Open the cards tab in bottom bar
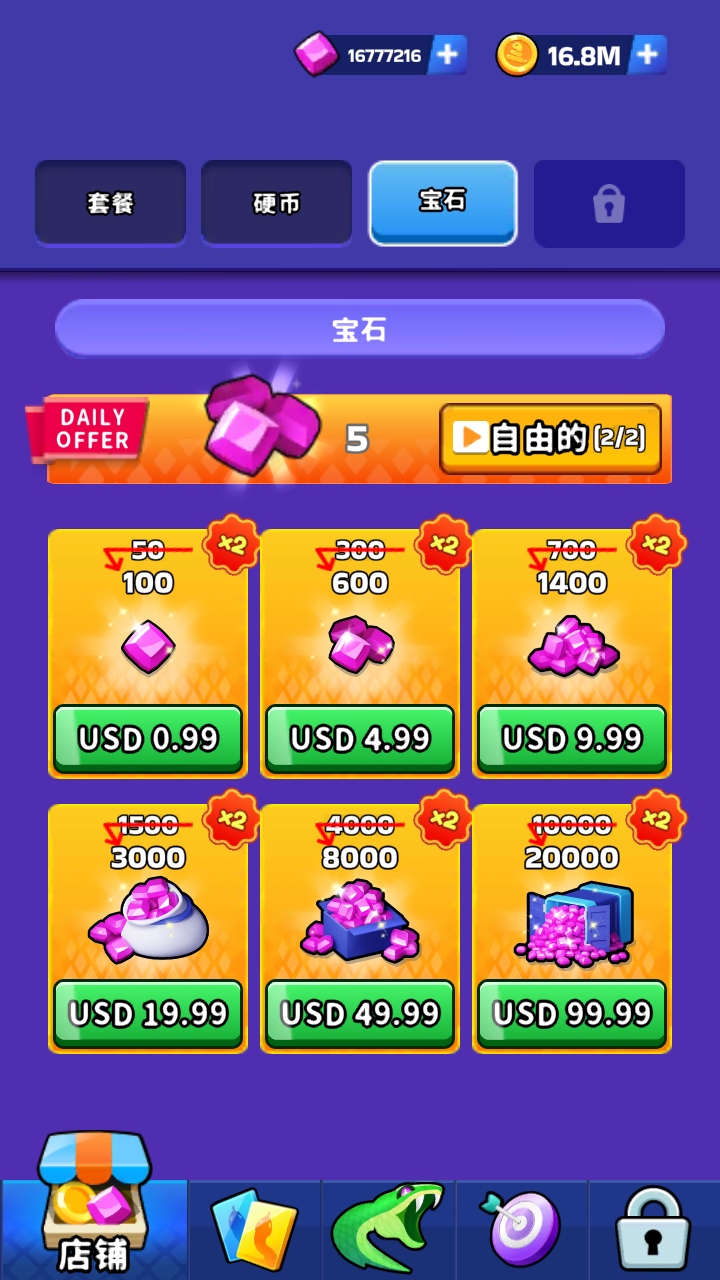 (255, 1229)
